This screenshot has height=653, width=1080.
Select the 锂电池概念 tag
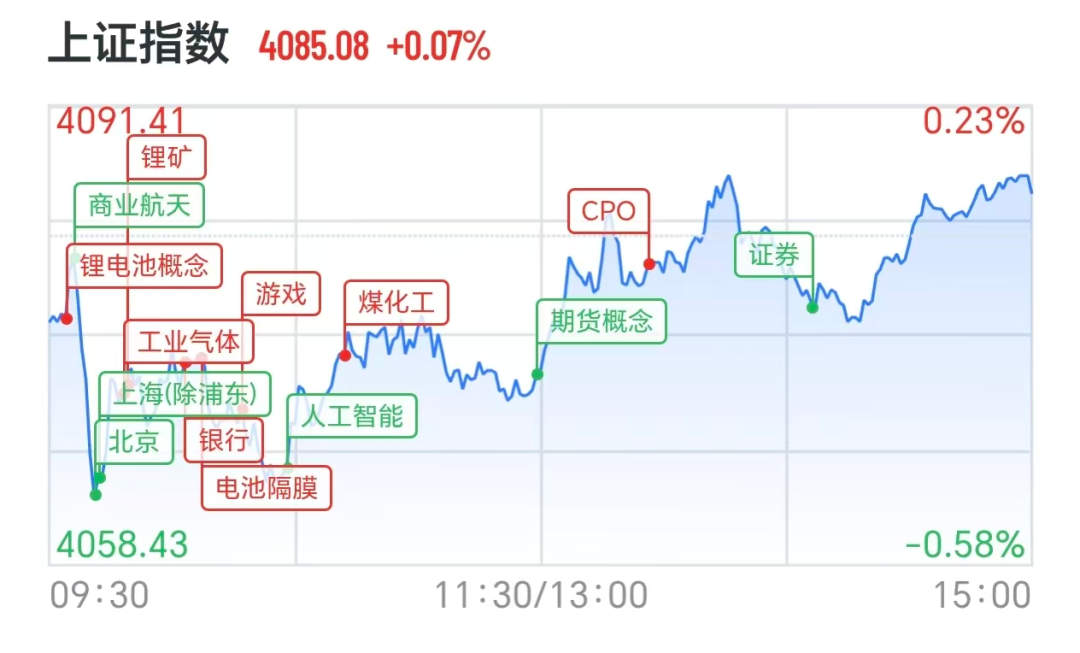[x=144, y=265]
